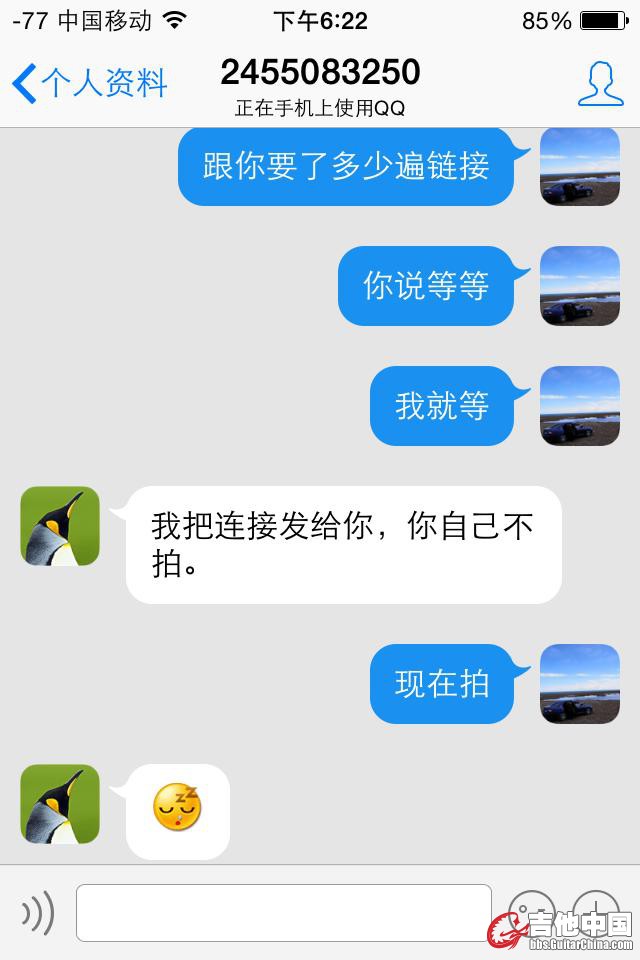Image resolution: width=640 pixels, height=960 pixels.
Task: Go back to 个人资料
Action: (90, 84)
